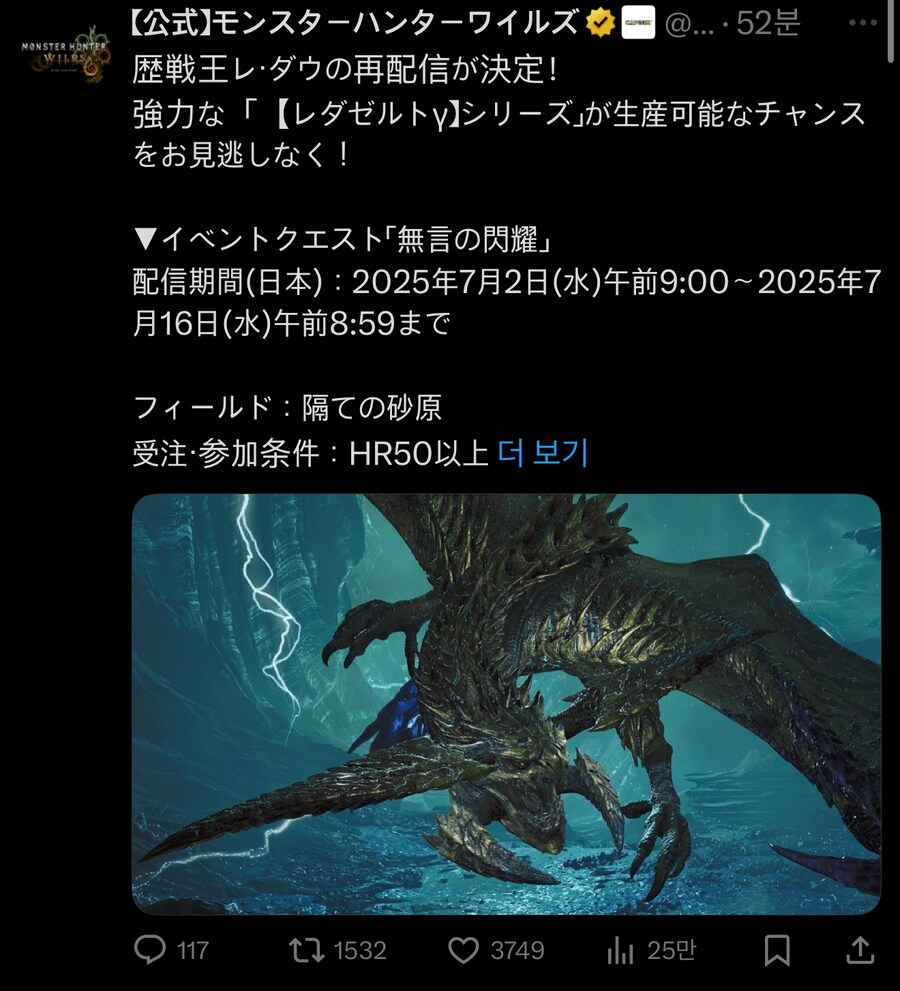Viewport: 900px width, 991px height.
Task: View analytics for this post
Action: click(622, 949)
